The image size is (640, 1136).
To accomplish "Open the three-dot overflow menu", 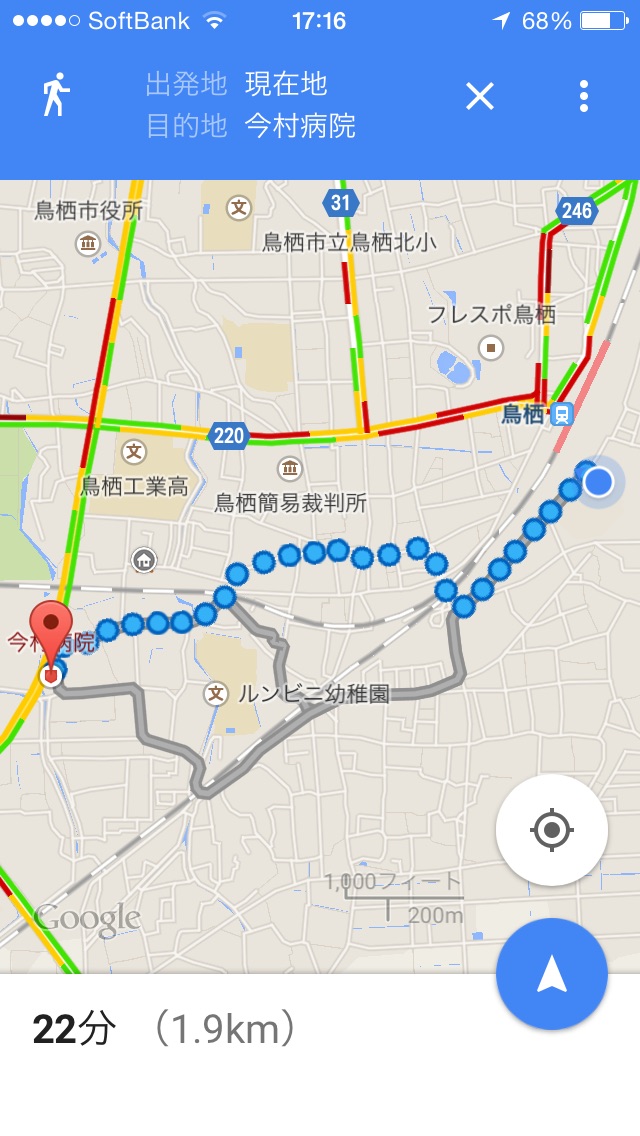I will pyautogui.click(x=584, y=96).
